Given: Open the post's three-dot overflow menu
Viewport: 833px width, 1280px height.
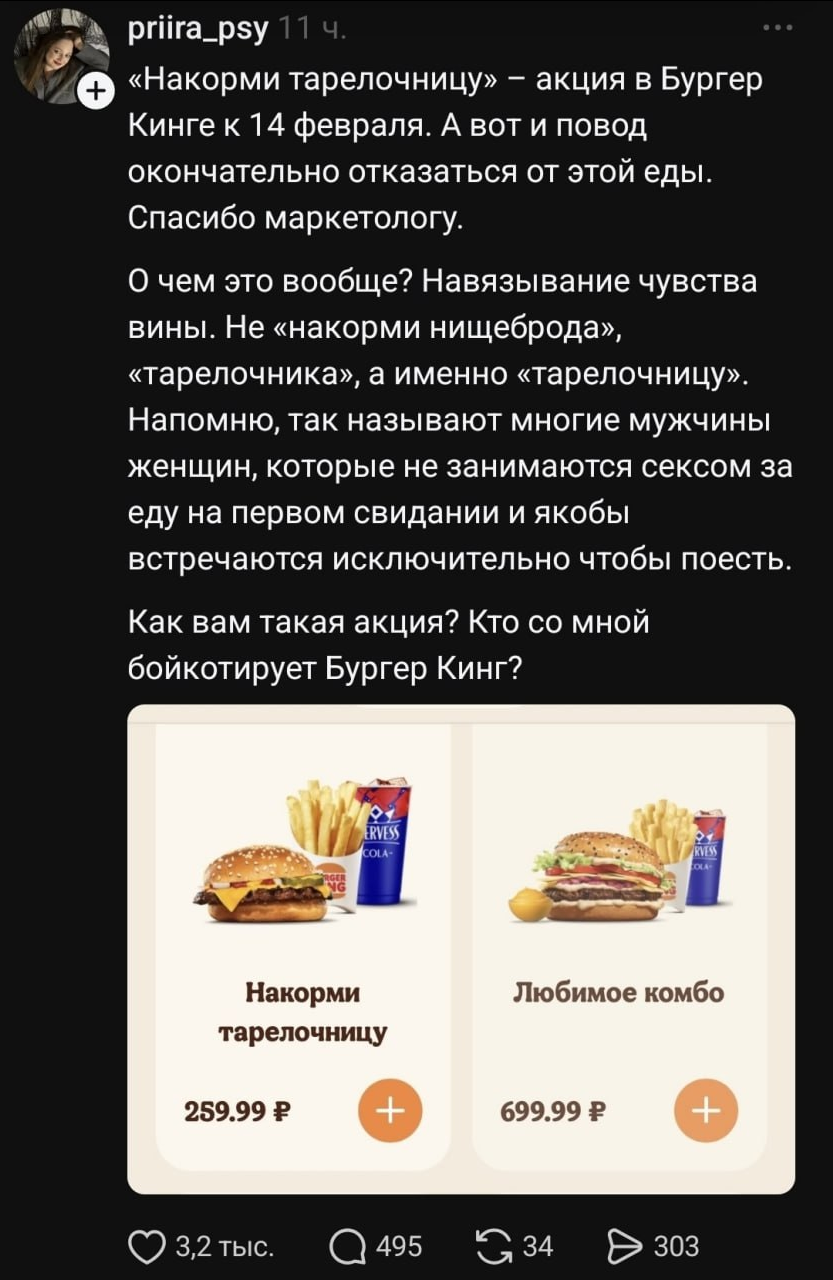Looking at the screenshot, I should tap(778, 27).
